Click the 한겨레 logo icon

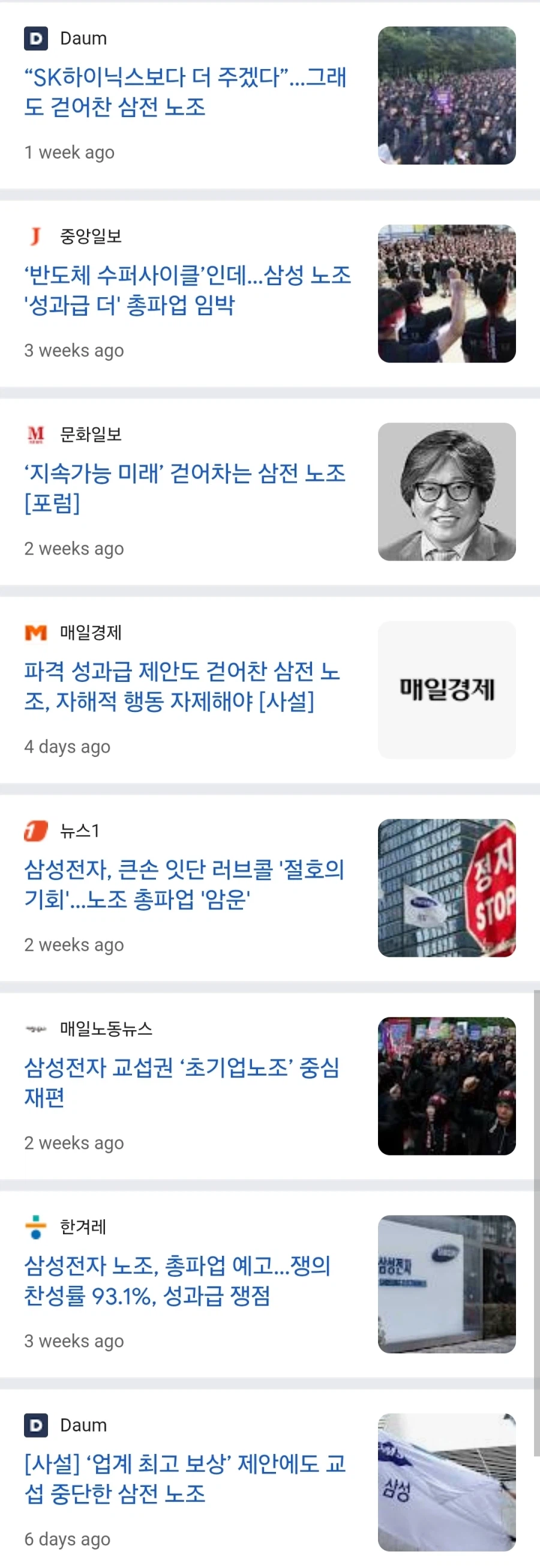pos(35,1226)
